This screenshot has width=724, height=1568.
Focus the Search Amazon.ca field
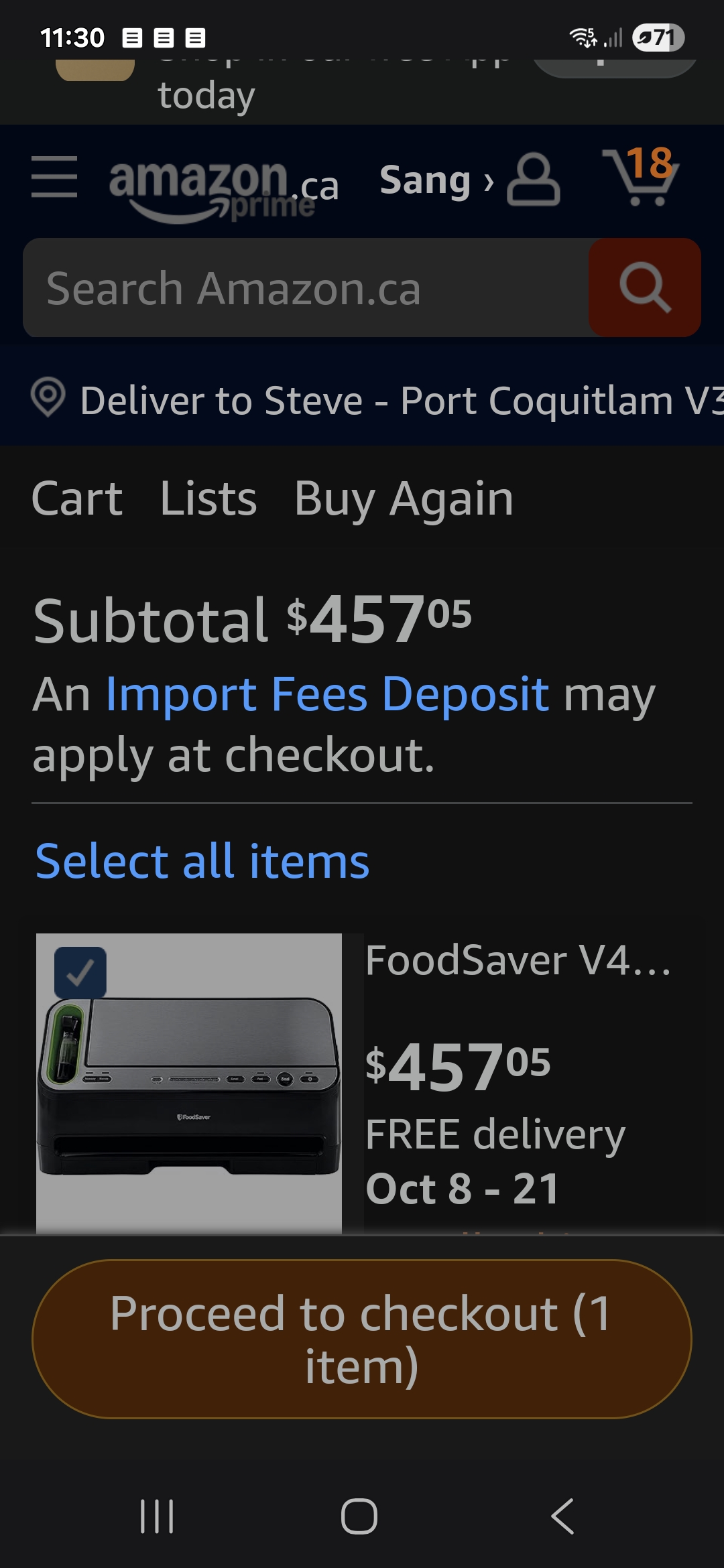[305, 288]
